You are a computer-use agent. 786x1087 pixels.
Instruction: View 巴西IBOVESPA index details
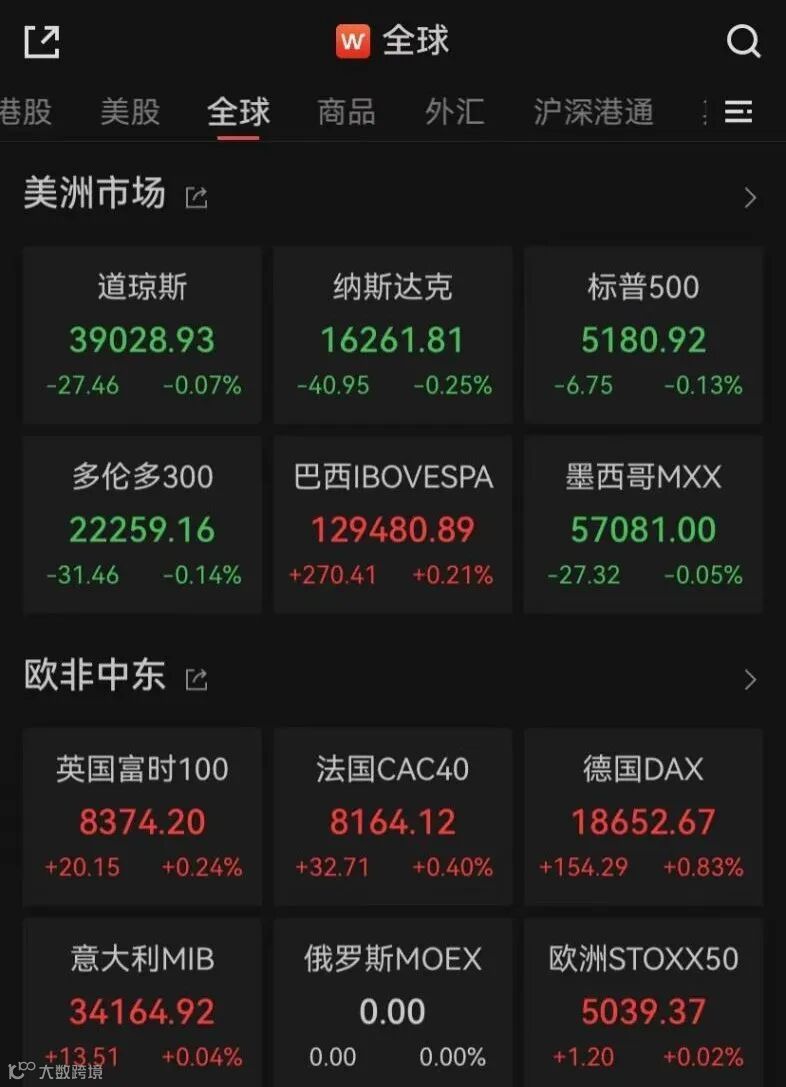pyautogui.click(x=393, y=524)
